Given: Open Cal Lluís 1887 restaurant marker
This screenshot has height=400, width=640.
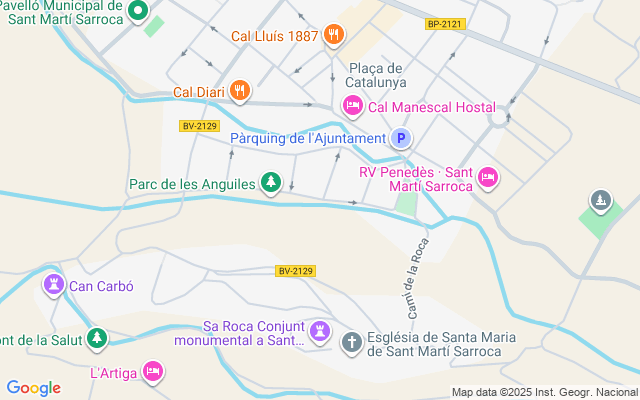Looking at the screenshot, I should point(334,36).
